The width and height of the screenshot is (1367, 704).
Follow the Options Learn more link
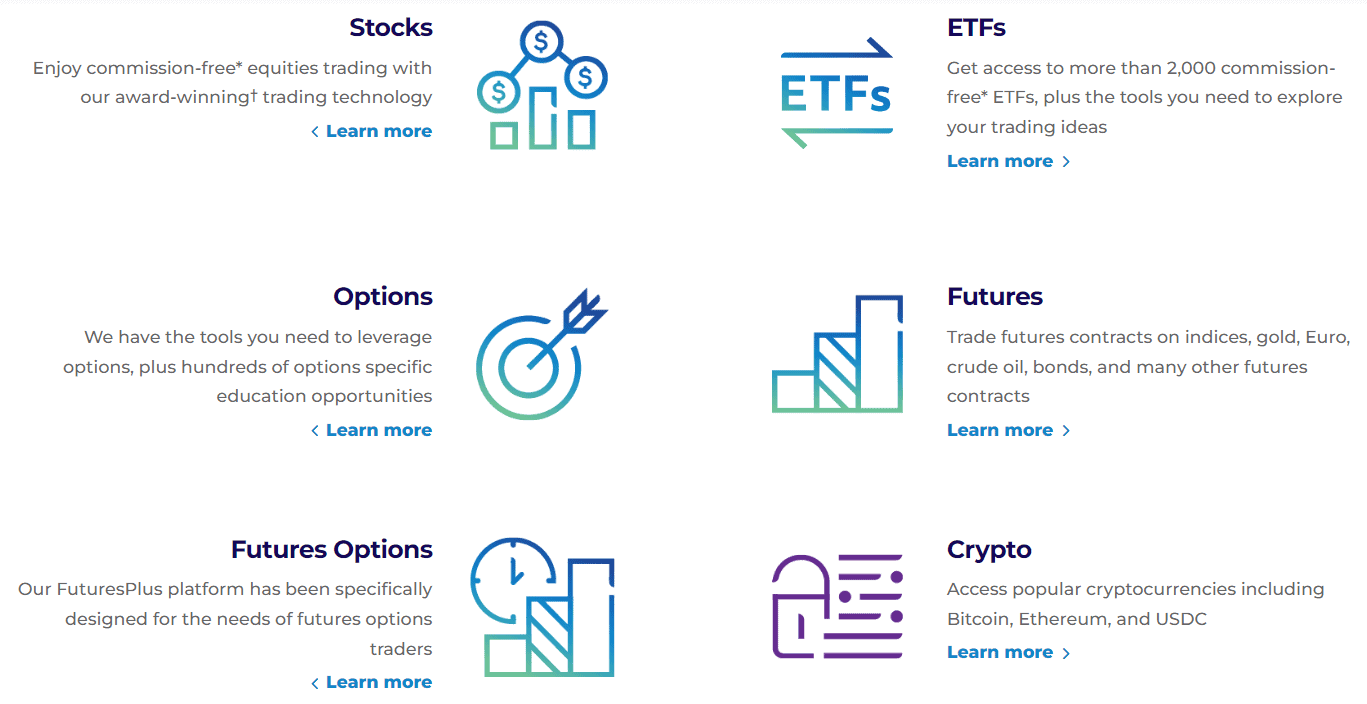tap(378, 430)
